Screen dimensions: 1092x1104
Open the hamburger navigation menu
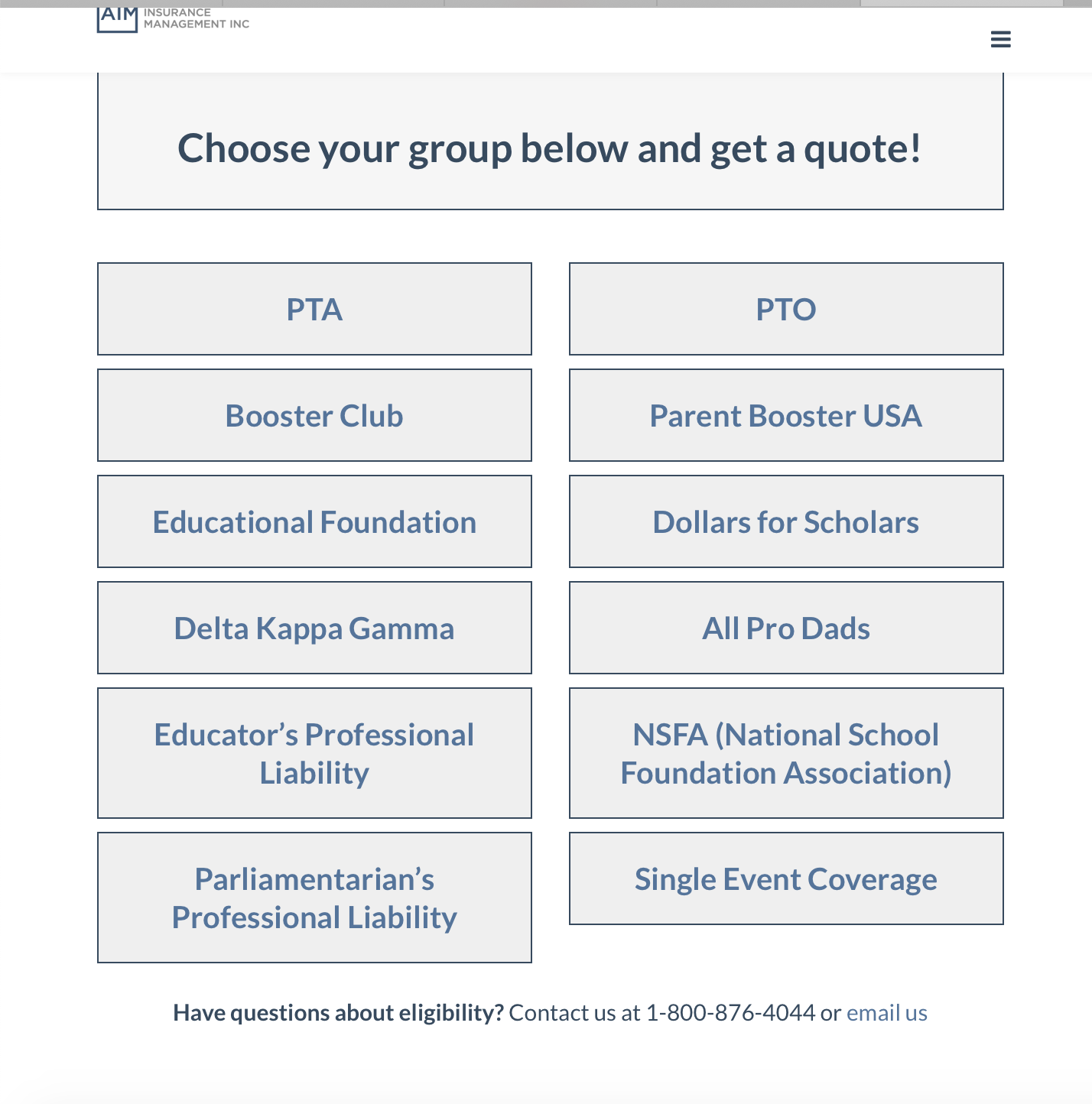tap(1000, 39)
